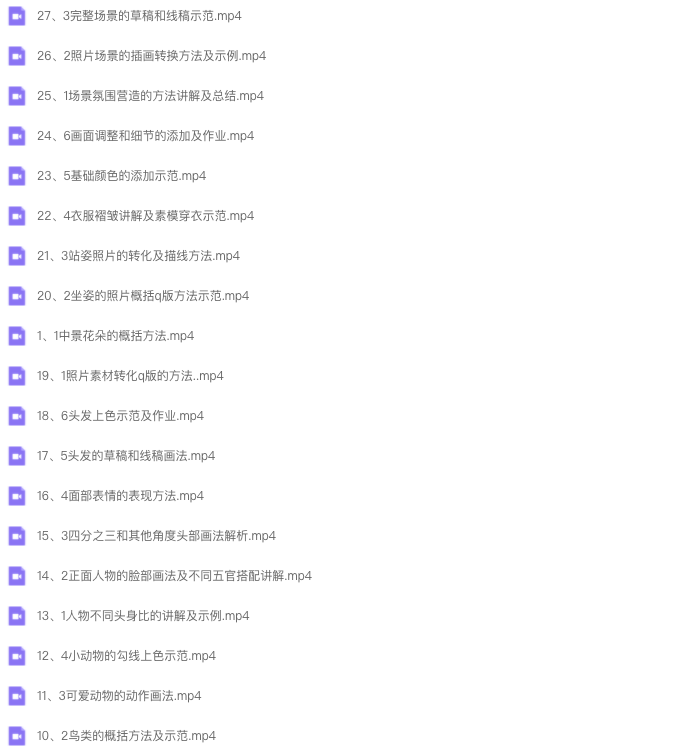Tap 19、1照片素材转化q版的方法..mp4

[x=130, y=376]
